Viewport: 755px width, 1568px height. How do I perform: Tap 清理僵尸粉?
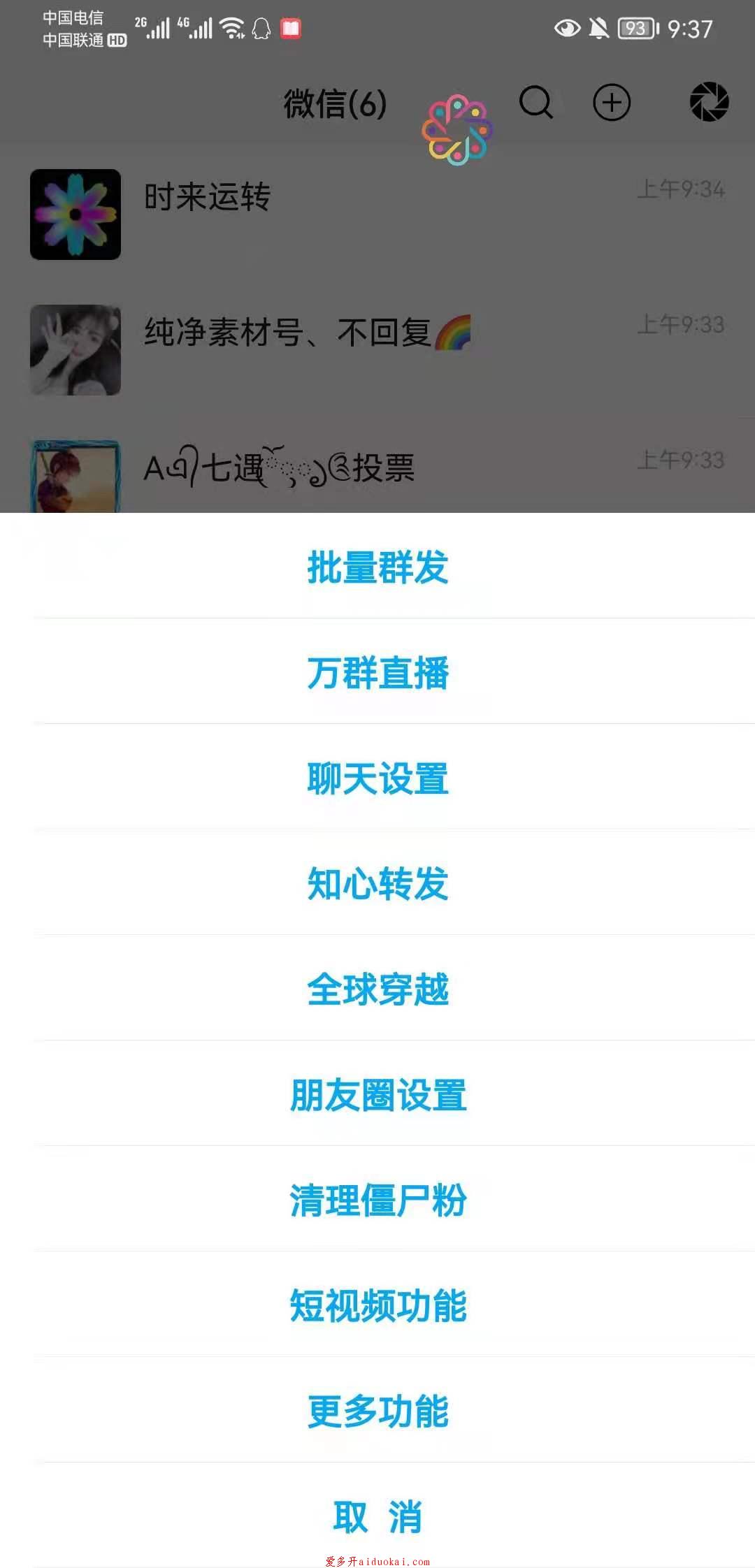click(377, 1200)
